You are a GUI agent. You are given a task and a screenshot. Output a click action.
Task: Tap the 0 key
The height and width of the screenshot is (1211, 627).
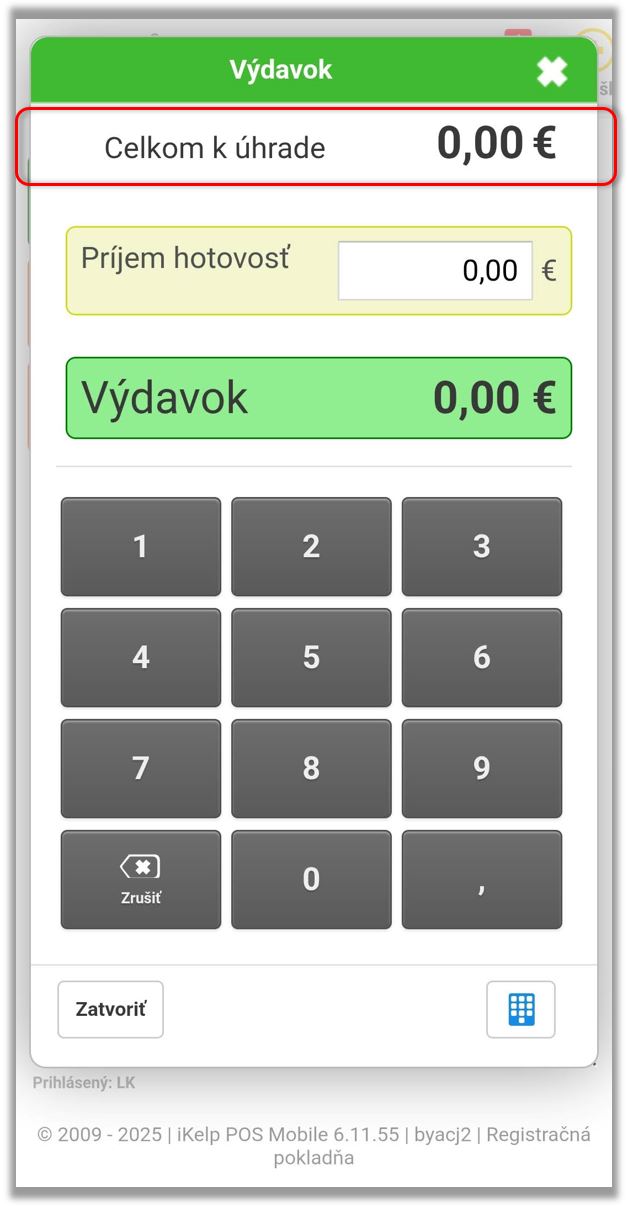pos(311,879)
